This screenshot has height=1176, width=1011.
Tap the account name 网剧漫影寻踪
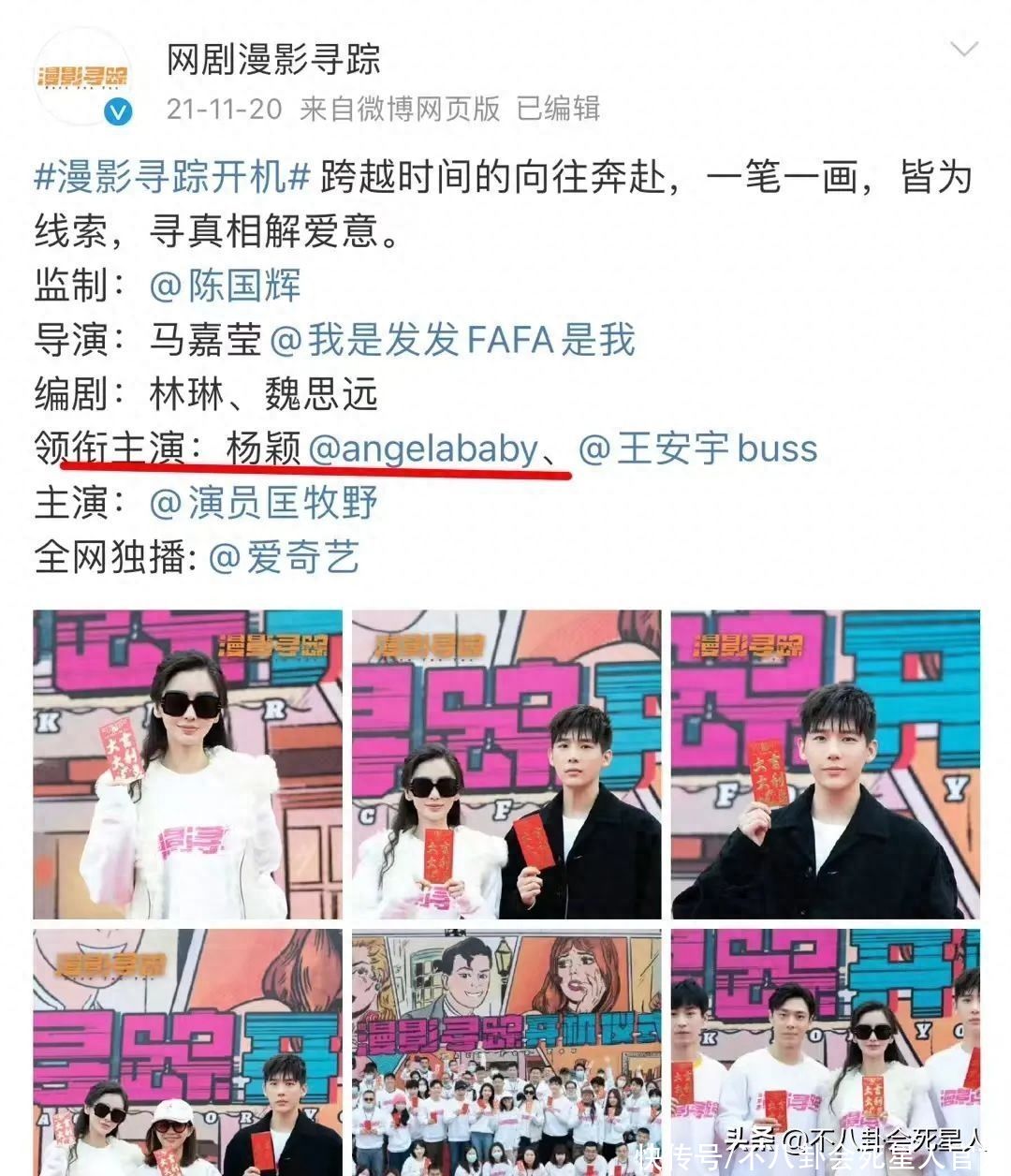[x=273, y=59]
